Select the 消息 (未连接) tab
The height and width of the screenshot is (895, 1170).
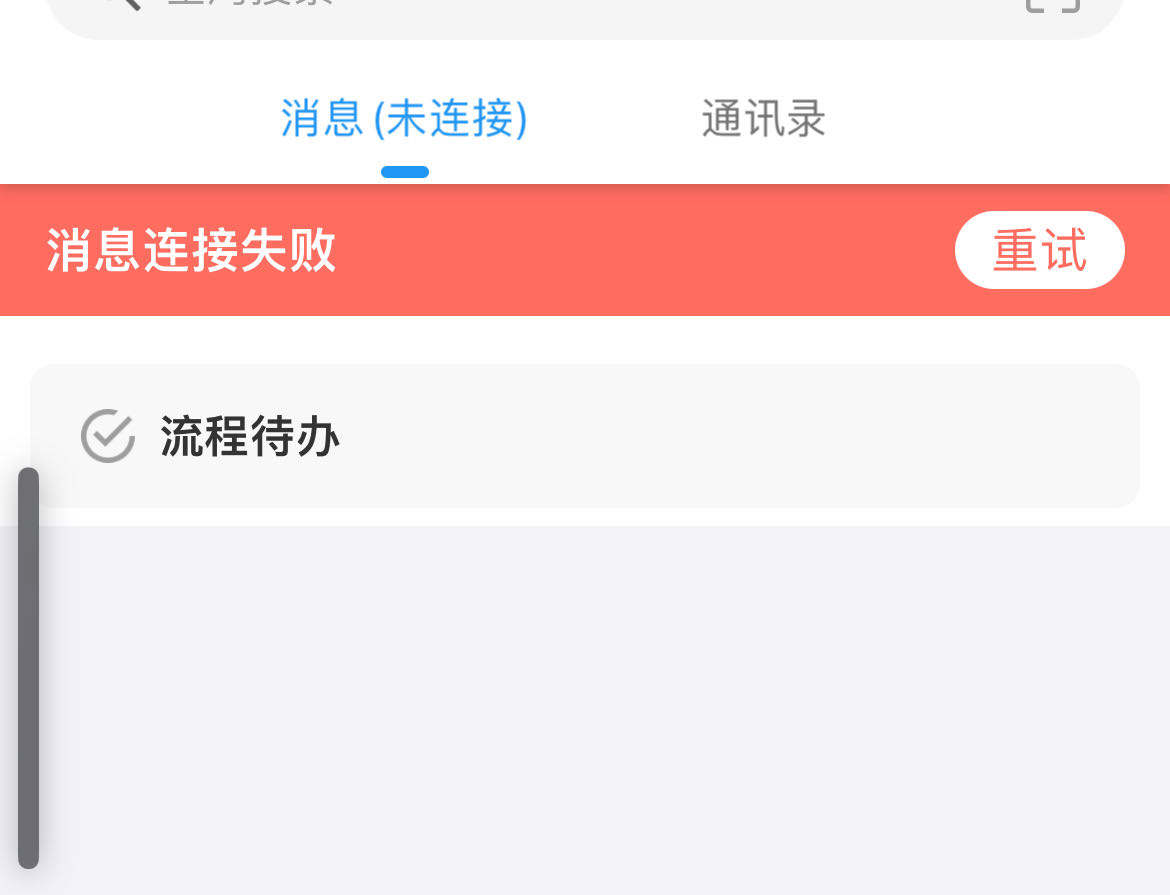(x=404, y=119)
